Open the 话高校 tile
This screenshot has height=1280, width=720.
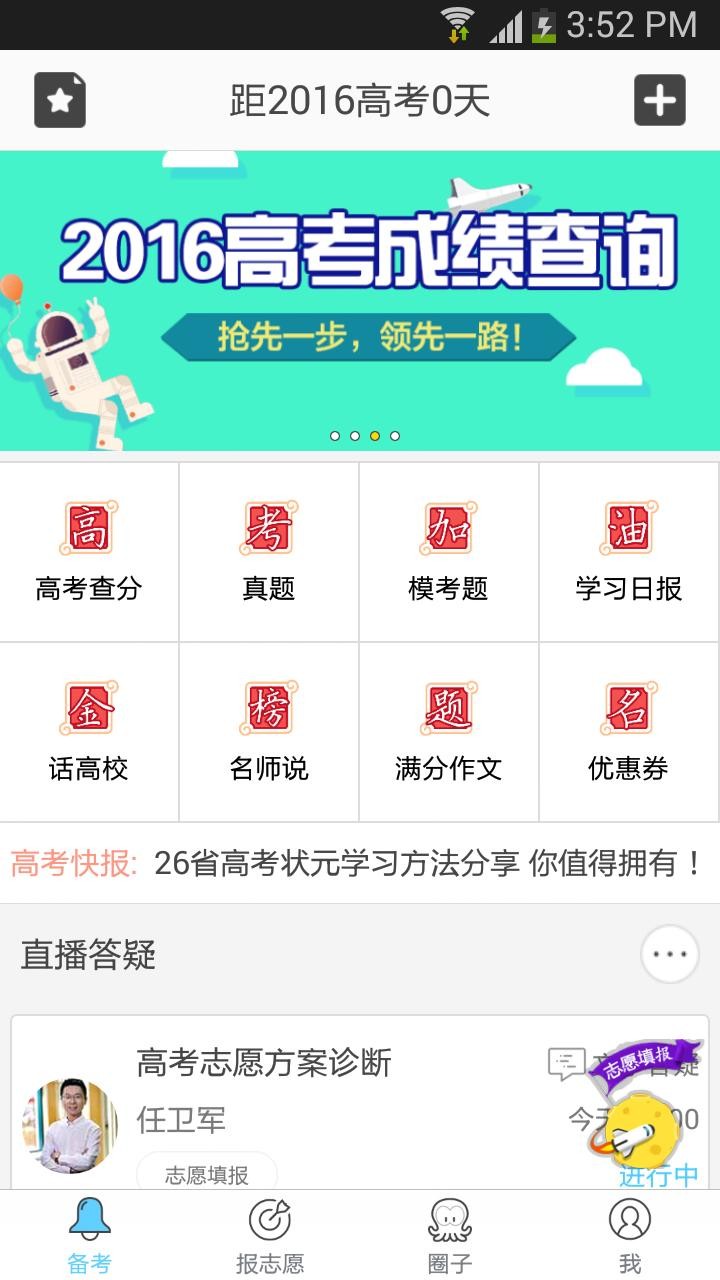point(89,732)
